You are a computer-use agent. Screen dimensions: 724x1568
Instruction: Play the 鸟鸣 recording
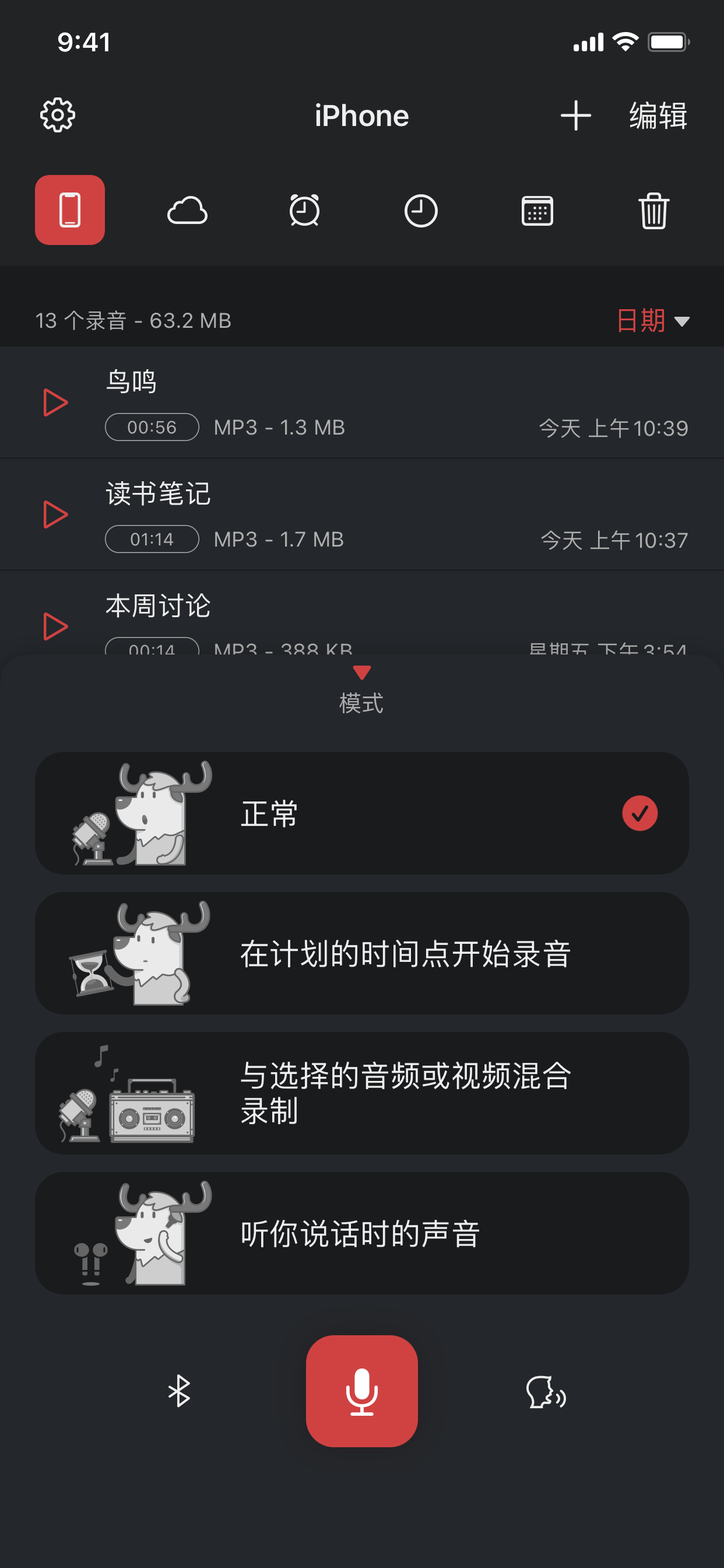[55, 402]
